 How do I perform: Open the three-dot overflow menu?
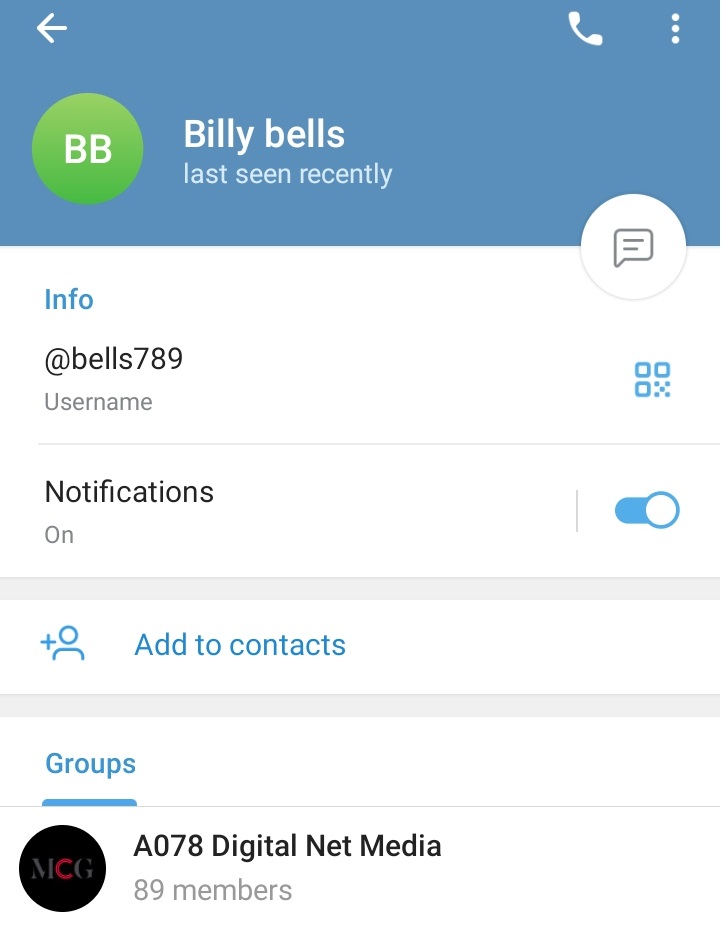675,29
